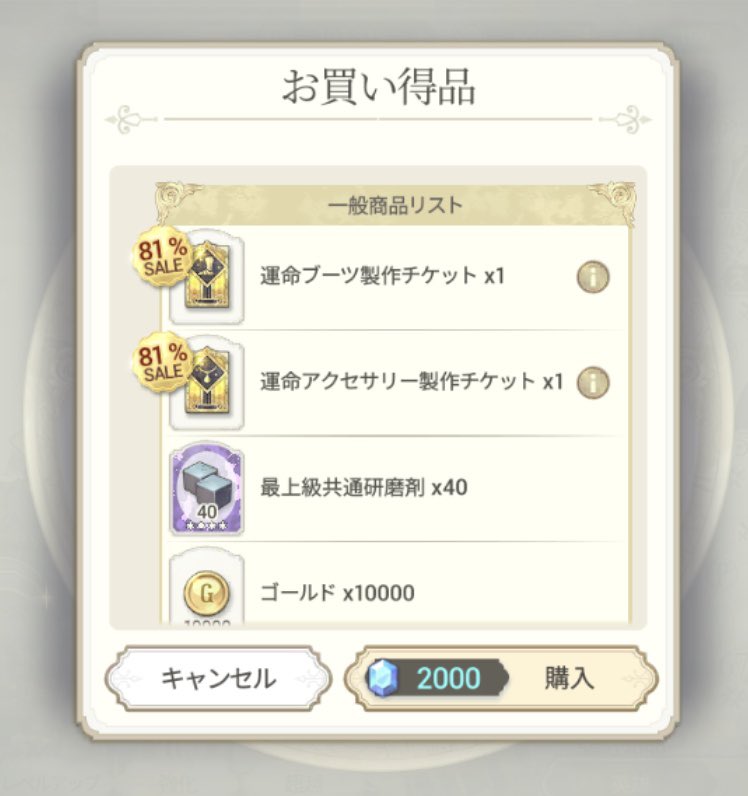Tap the キャンセル button

[217, 679]
